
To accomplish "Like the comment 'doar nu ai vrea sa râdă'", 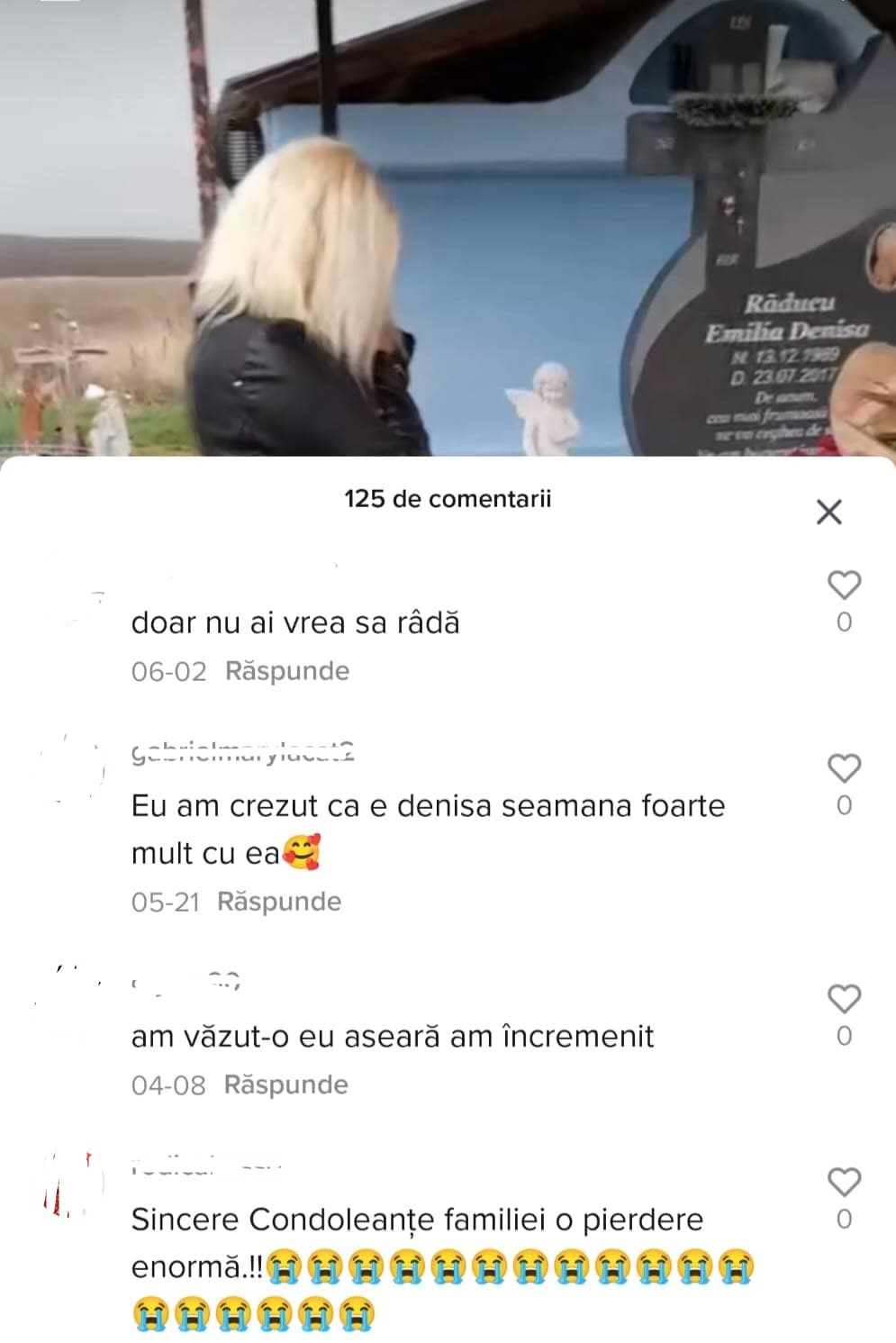I will tap(844, 585).
